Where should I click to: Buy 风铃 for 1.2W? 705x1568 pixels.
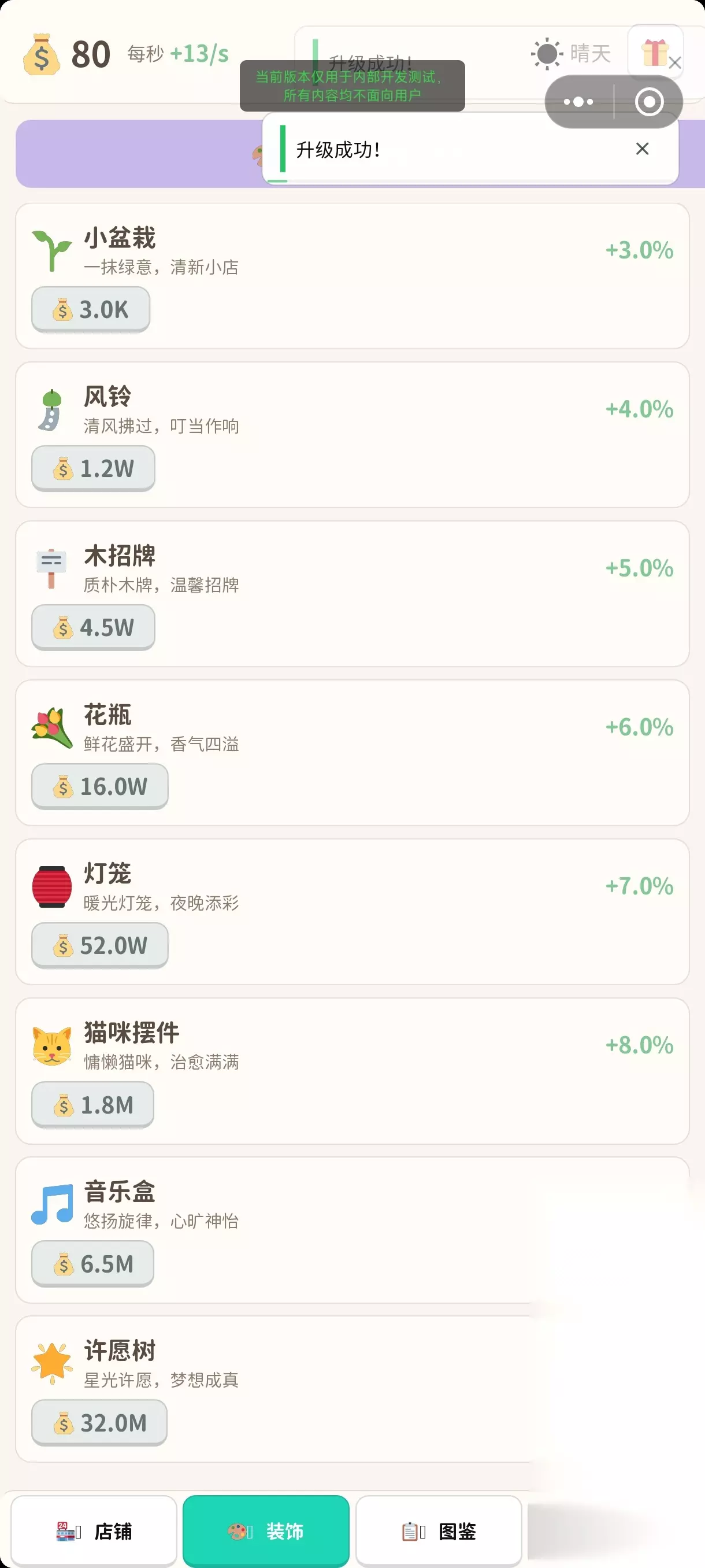point(93,468)
